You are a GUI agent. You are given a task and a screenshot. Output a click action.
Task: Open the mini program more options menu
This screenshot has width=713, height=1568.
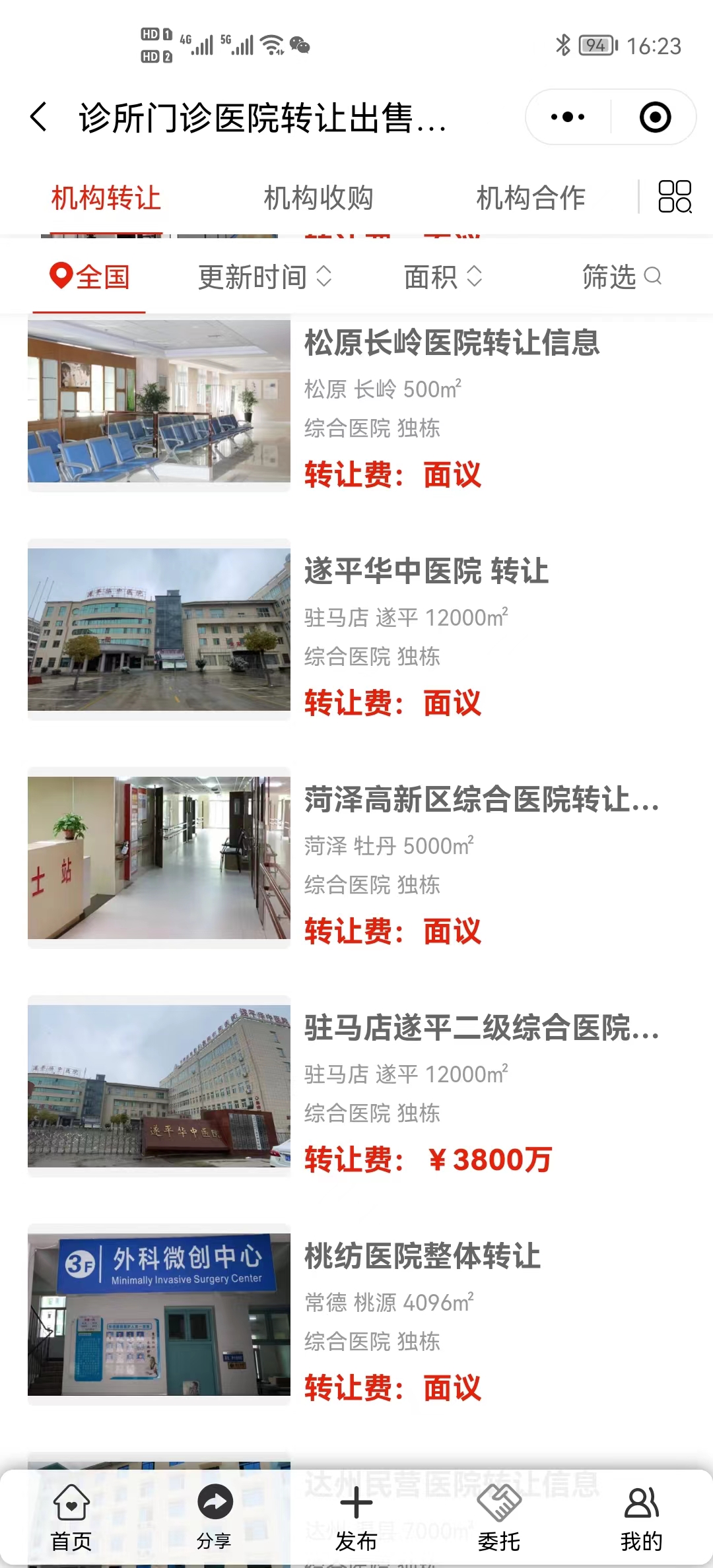(x=568, y=117)
